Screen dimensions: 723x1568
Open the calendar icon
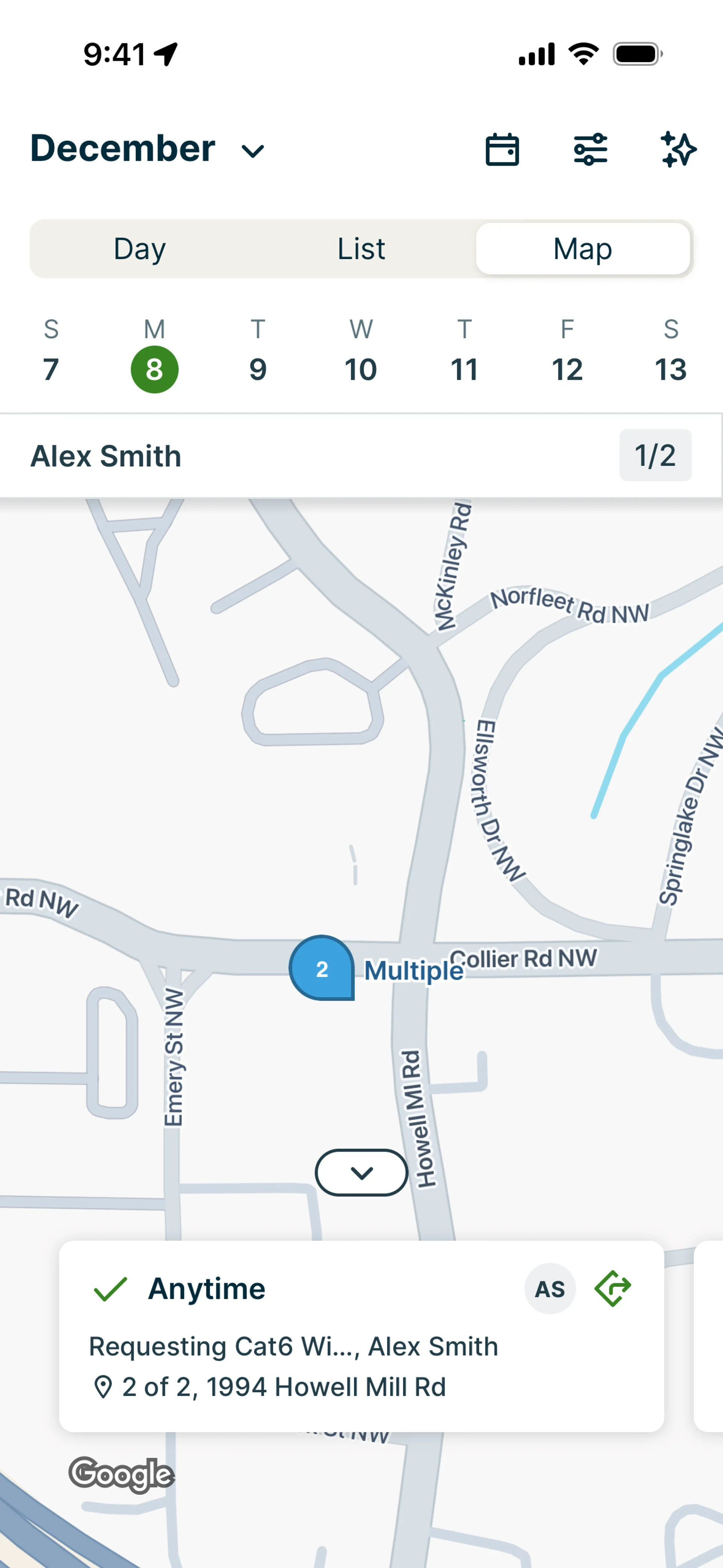coord(502,150)
